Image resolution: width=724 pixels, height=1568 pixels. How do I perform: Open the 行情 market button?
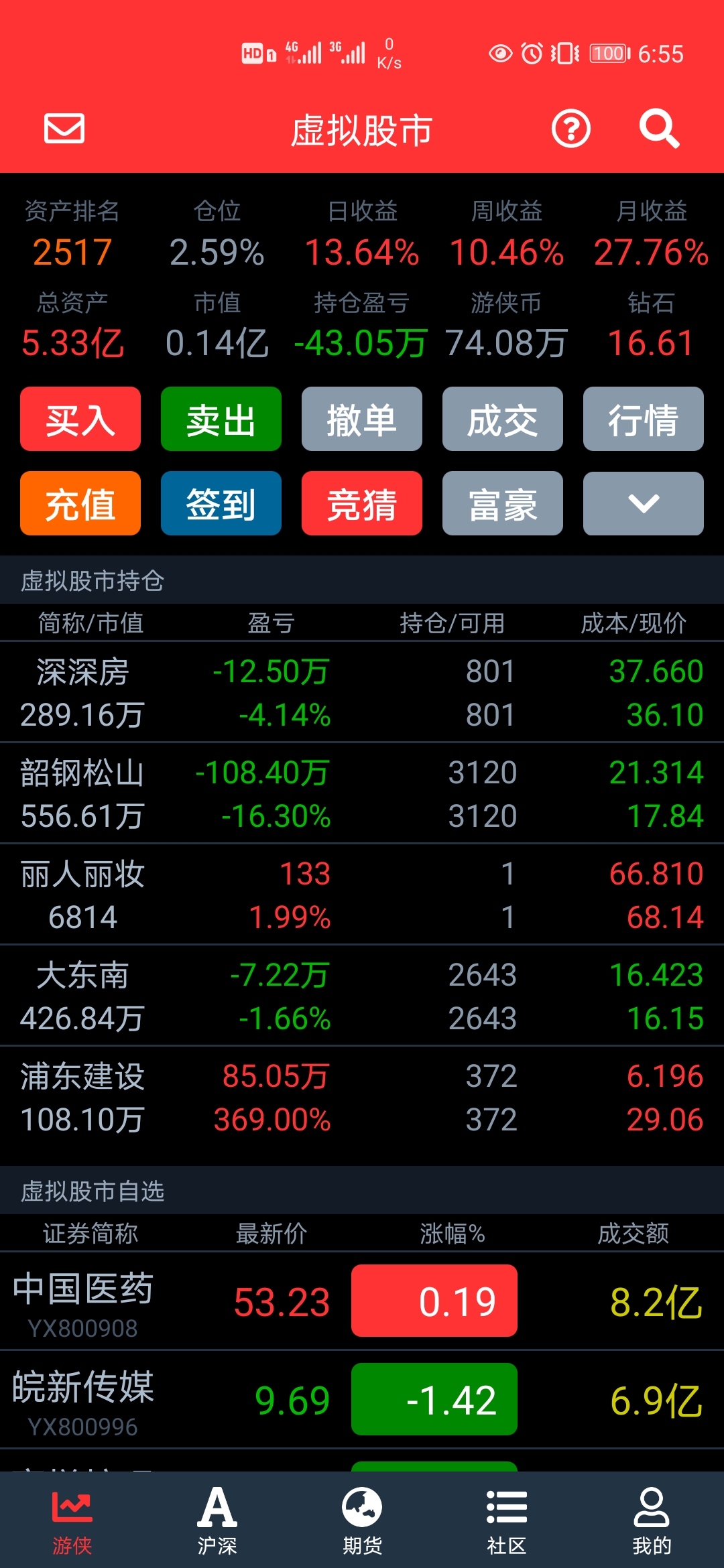click(644, 419)
